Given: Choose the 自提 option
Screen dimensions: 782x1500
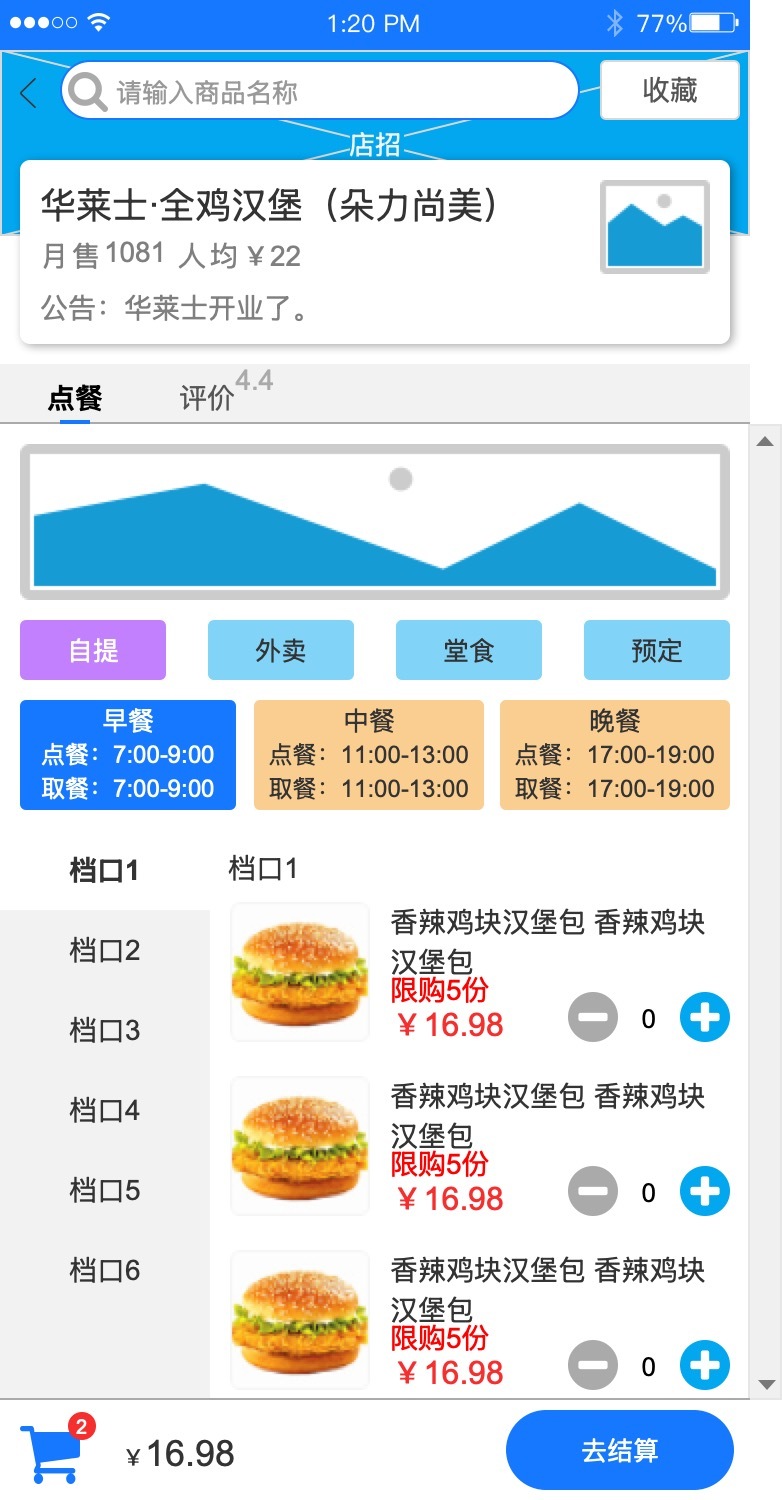Looking at the screenshot, I should [x=93, y=650].
